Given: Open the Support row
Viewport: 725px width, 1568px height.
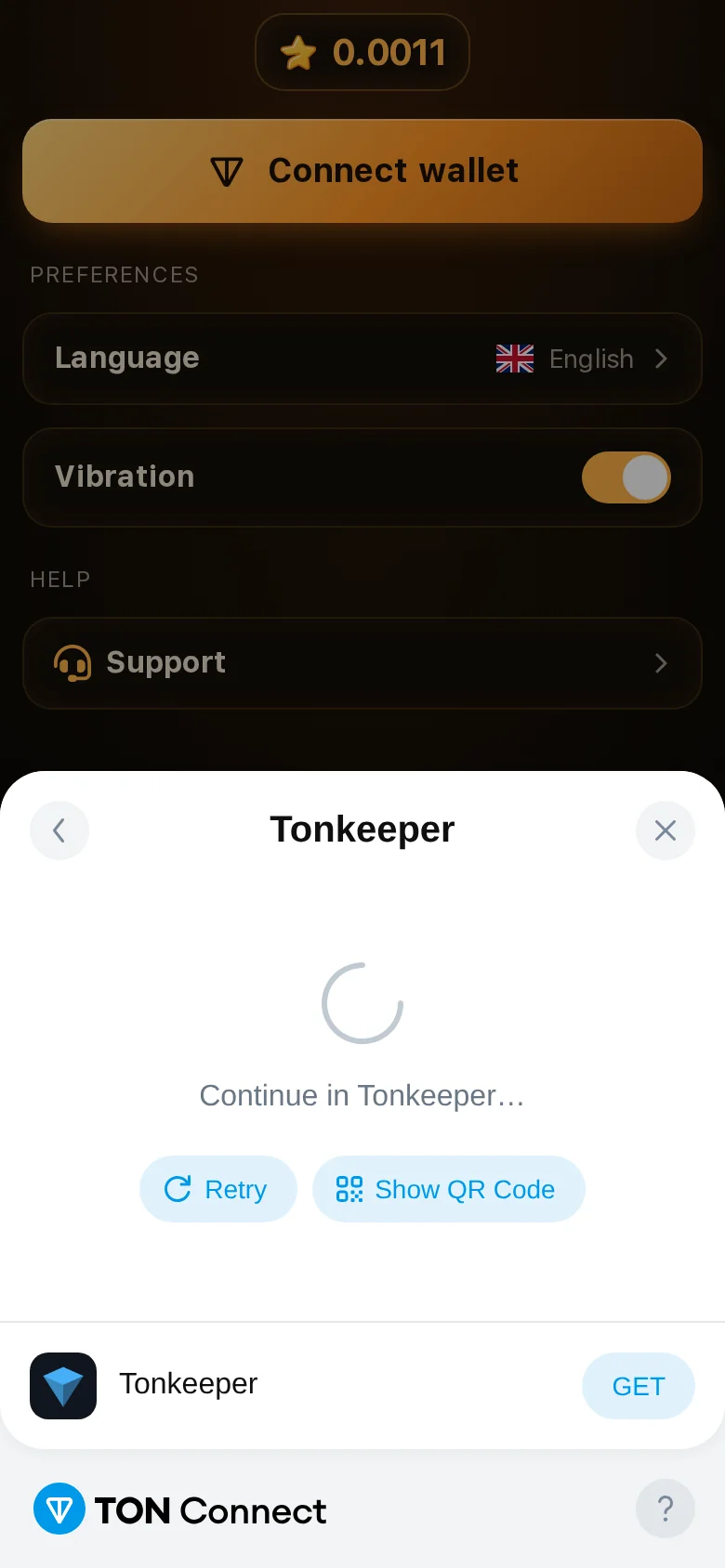Looking at the screenshot, I should pyautogui.click(x=362, y=663).
